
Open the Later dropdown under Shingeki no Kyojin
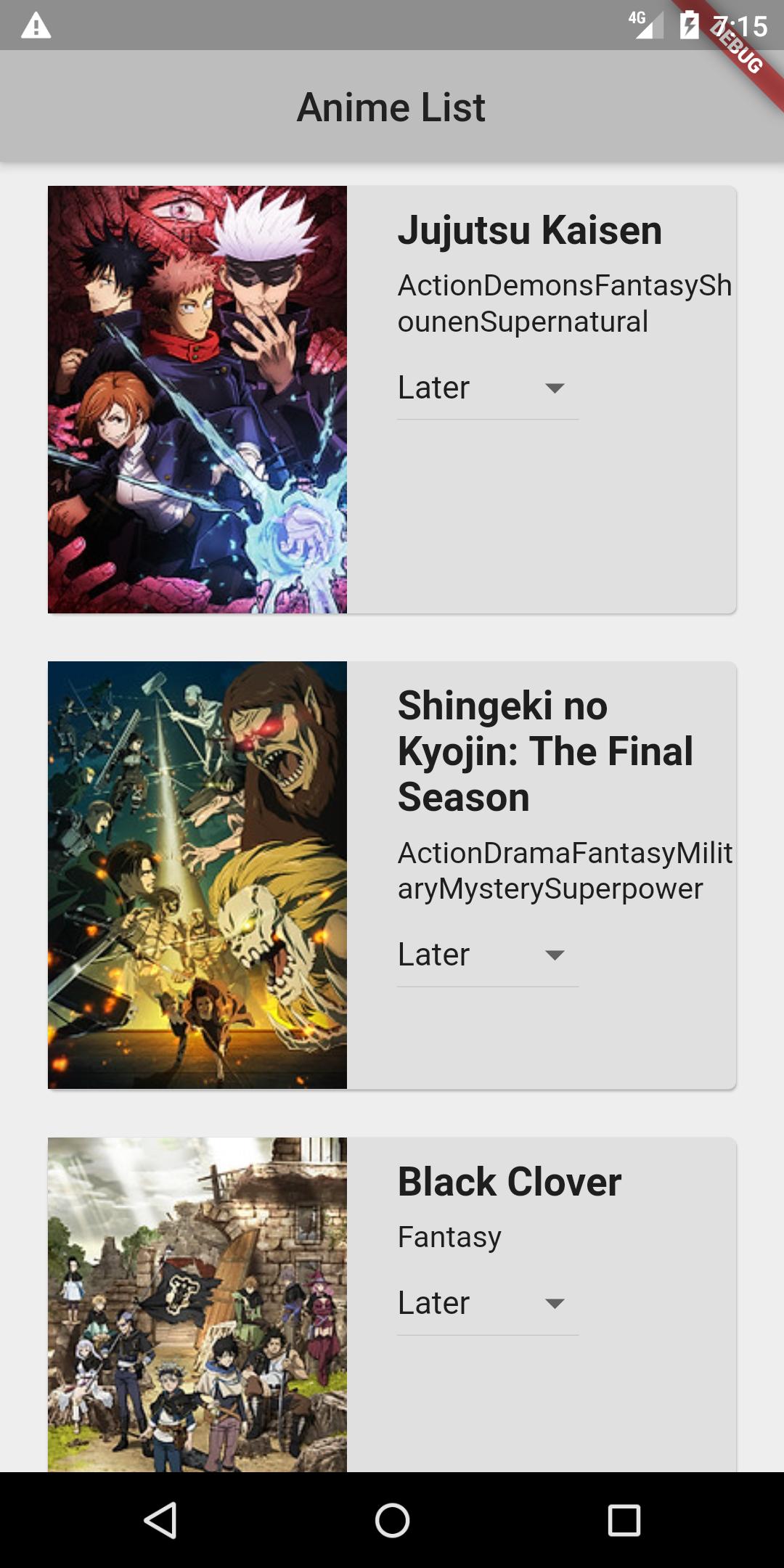coord(486,955)
